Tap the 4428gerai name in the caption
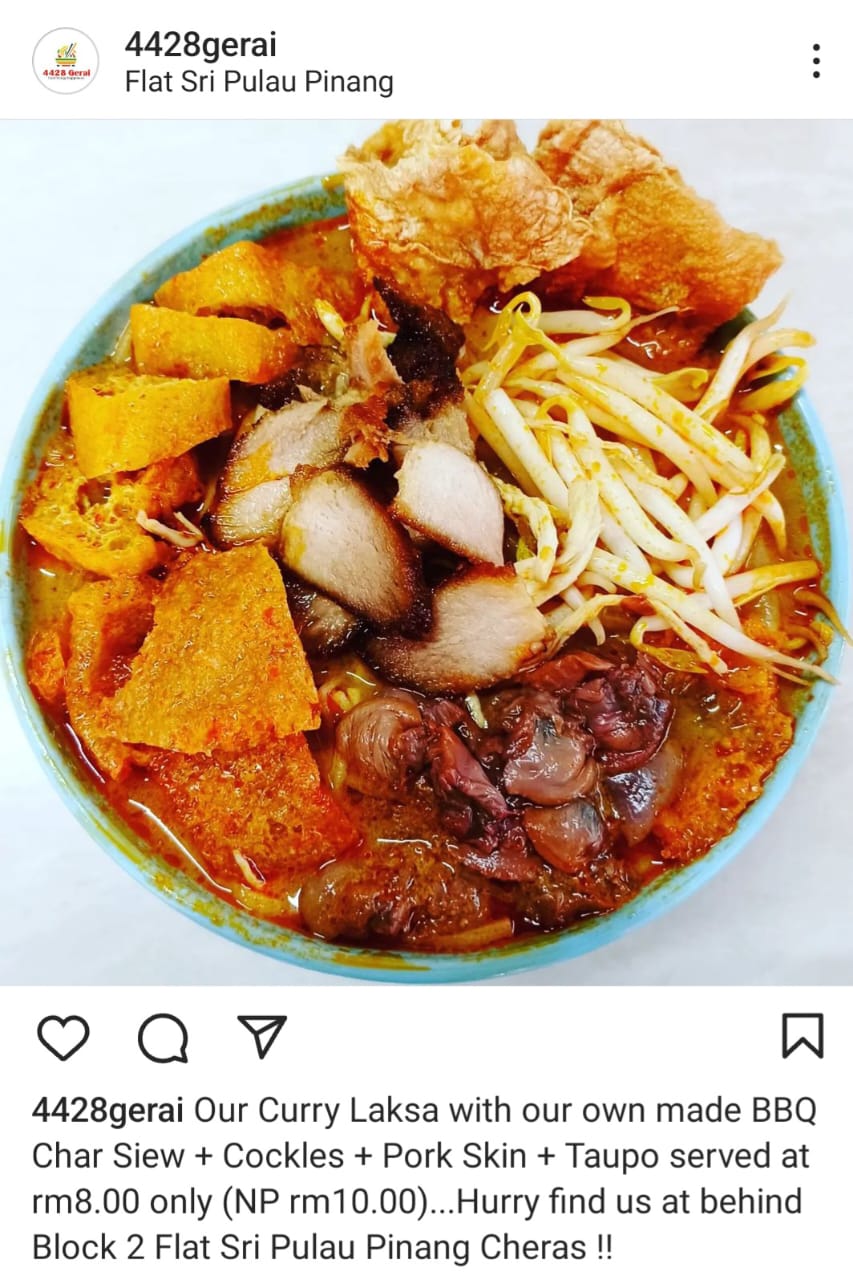 (107, 1111)
